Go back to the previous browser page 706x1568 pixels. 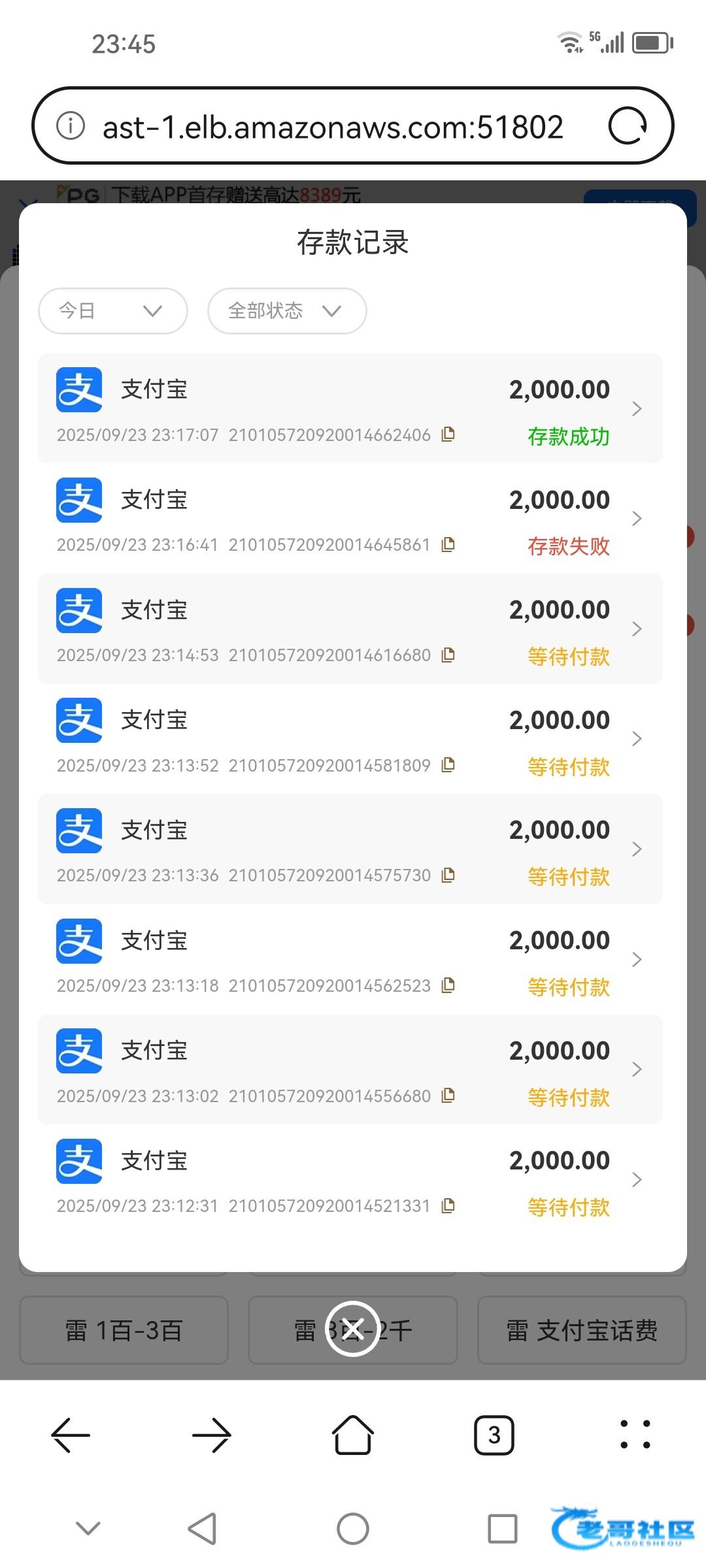coord(71,1435)
